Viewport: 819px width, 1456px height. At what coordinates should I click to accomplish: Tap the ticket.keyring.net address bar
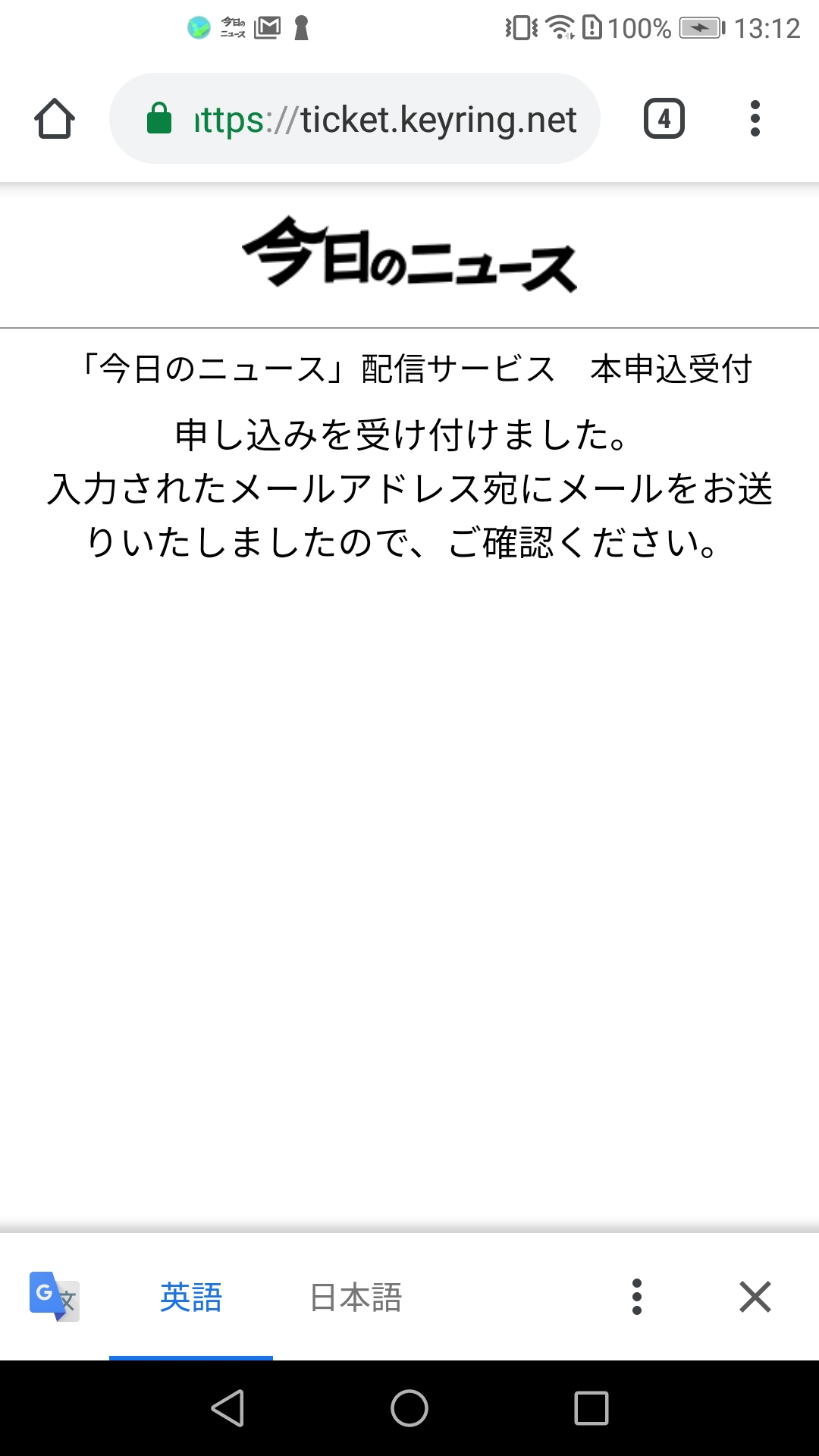pyautogui.click(x=355, y=119)
